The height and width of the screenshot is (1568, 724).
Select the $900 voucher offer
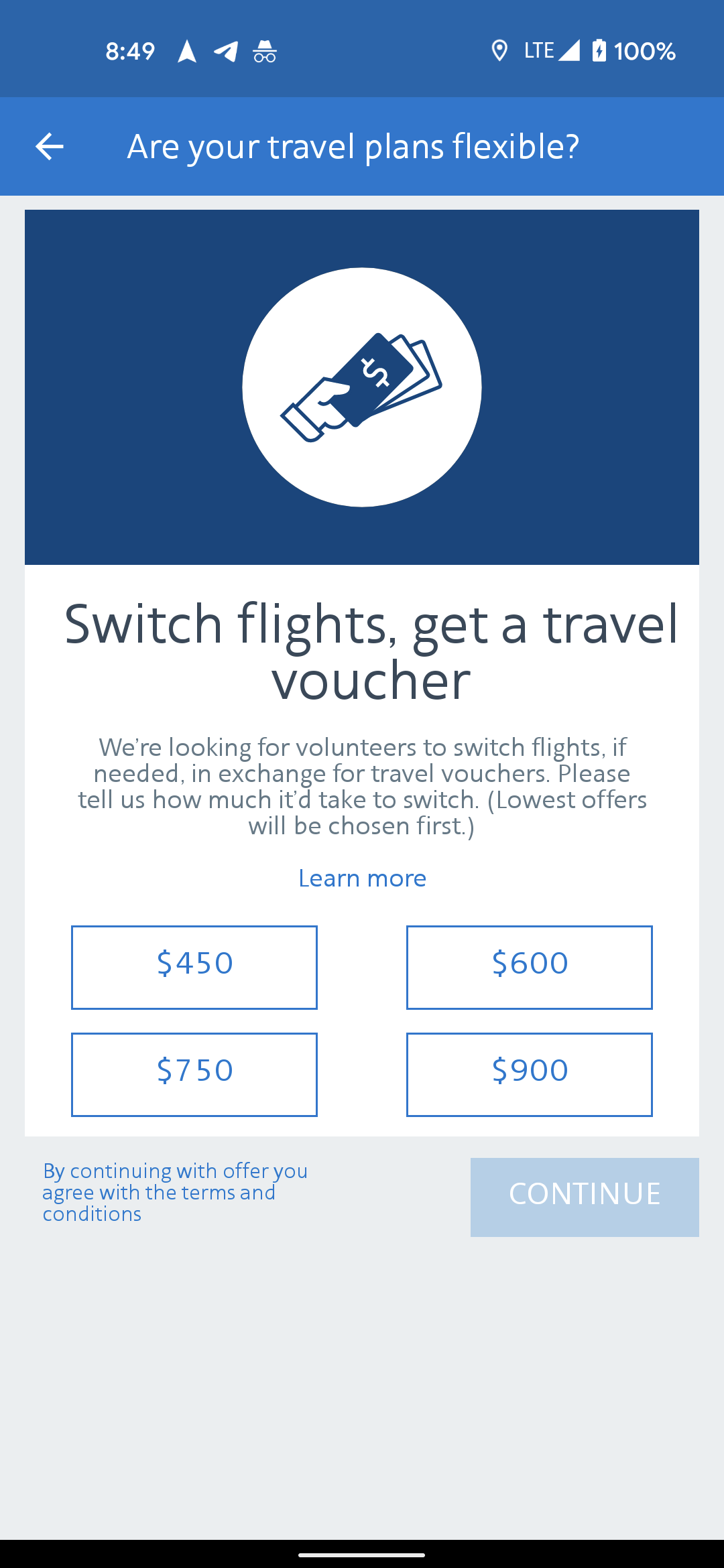[529, 1074]
